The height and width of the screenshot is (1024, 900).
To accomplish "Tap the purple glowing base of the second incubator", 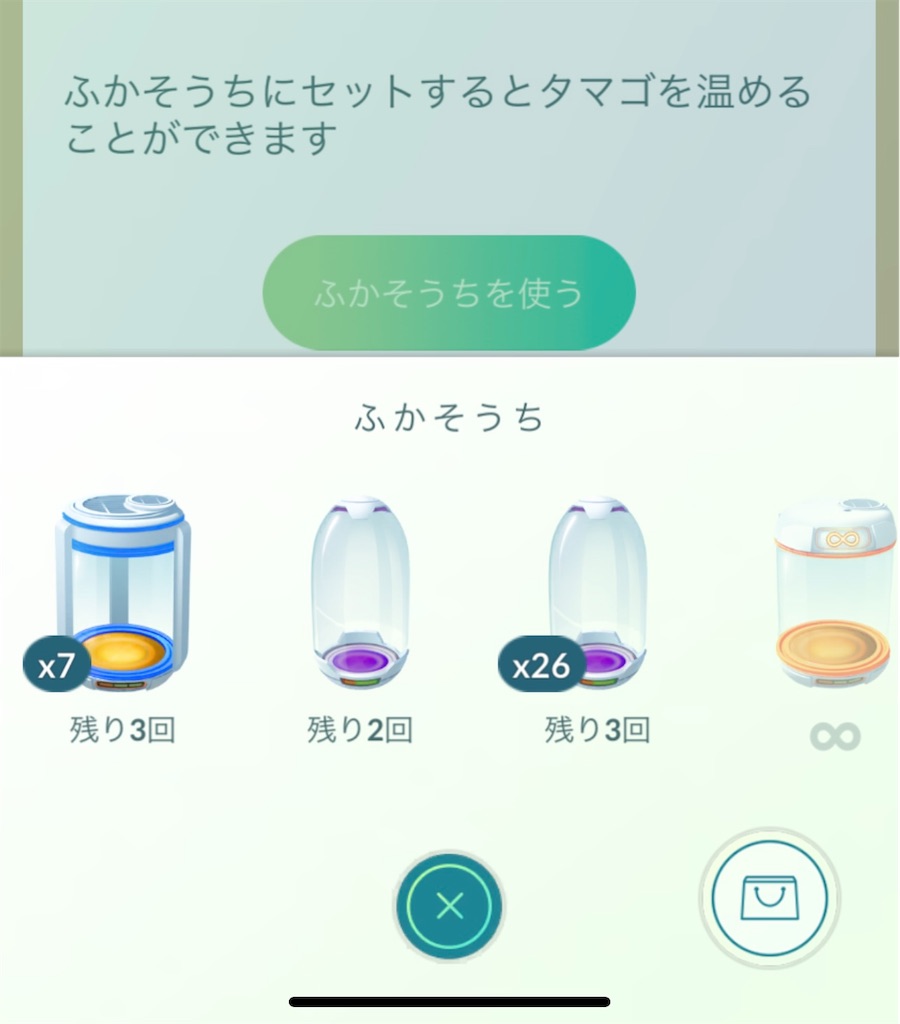I will [x=360, y=662].
